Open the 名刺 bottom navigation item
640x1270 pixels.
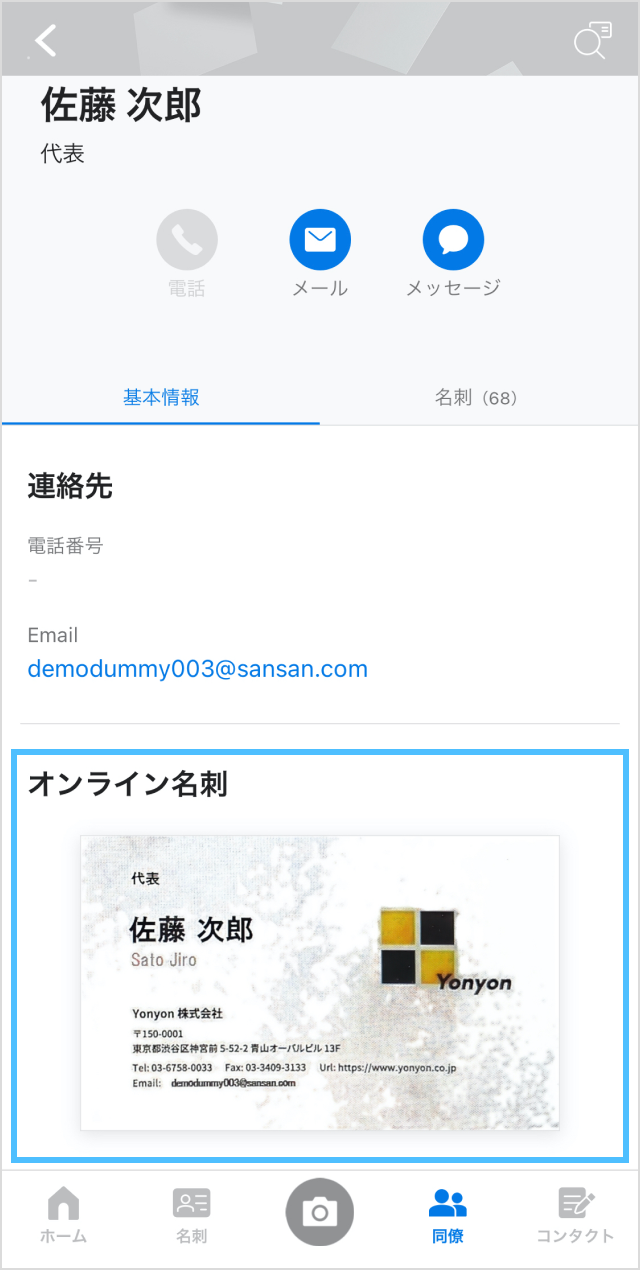pyautogui.click(x=191, y=1215)
